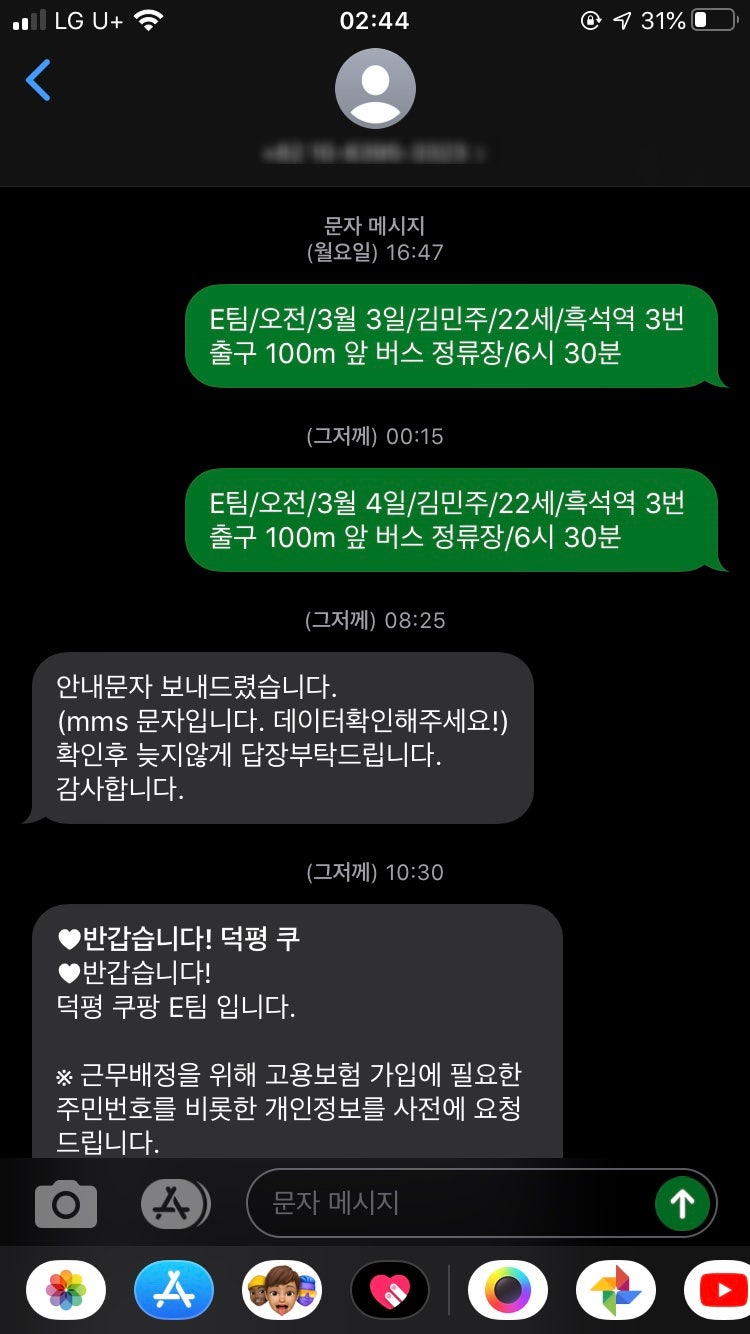
Task: Toggle the App Store apps drawer button
Action: pyautogui.click(x=175, y=1204)
